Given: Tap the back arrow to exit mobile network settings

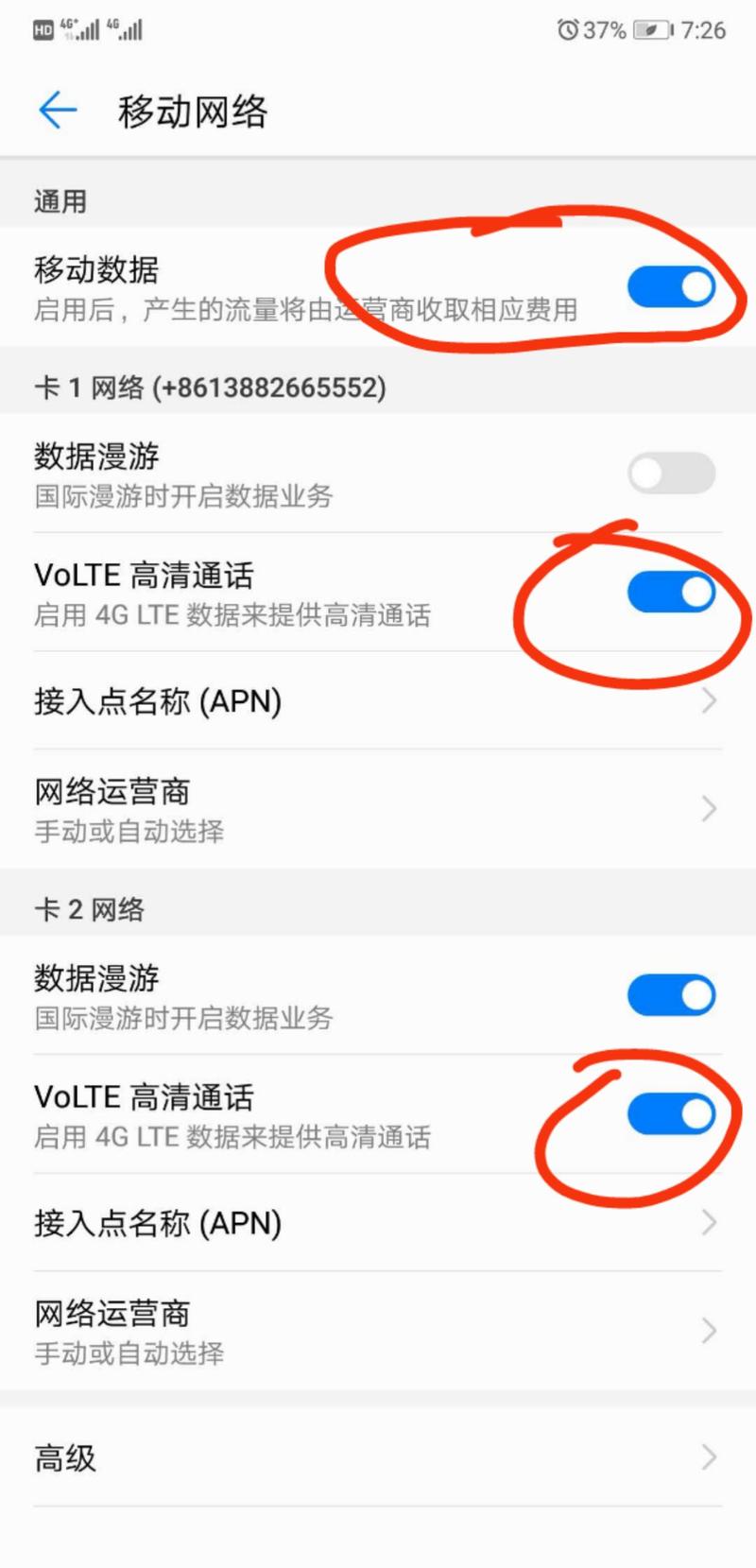Looking at the screenshot, I should pyautogui.click(x=58, y=110).
